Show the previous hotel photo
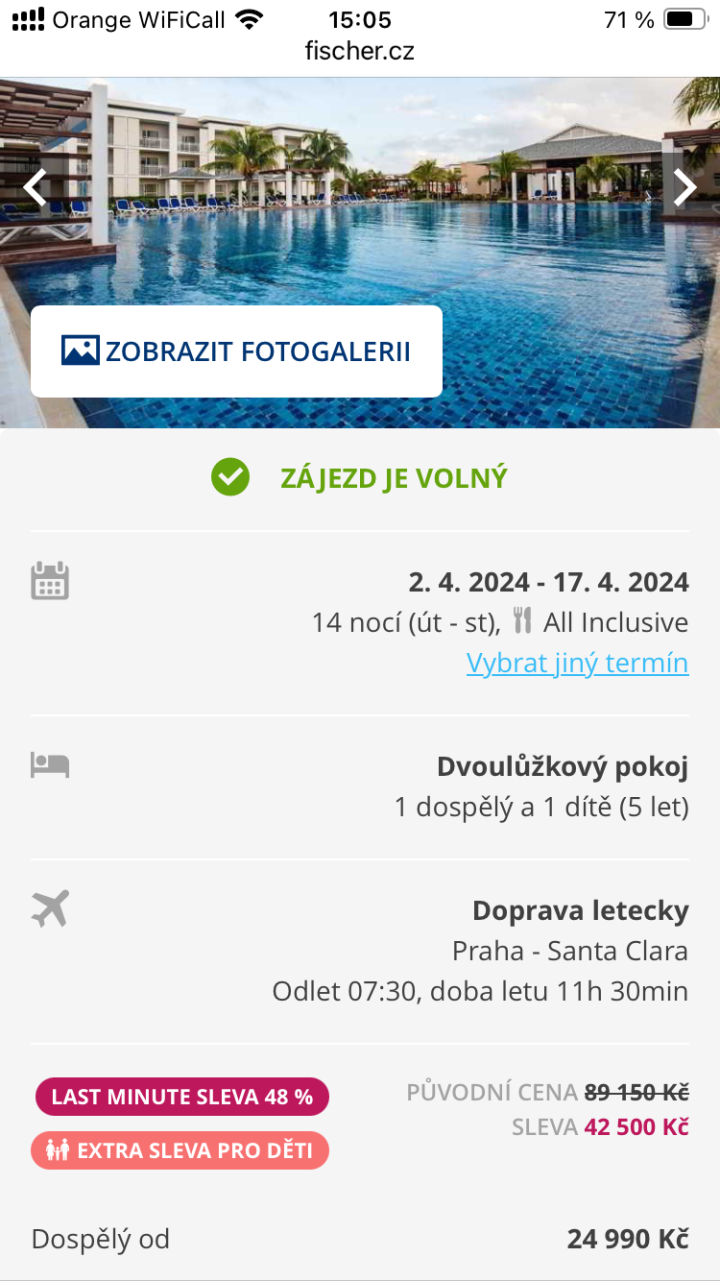This screenshot has width=720, height=1281. (x=36, y=187)
